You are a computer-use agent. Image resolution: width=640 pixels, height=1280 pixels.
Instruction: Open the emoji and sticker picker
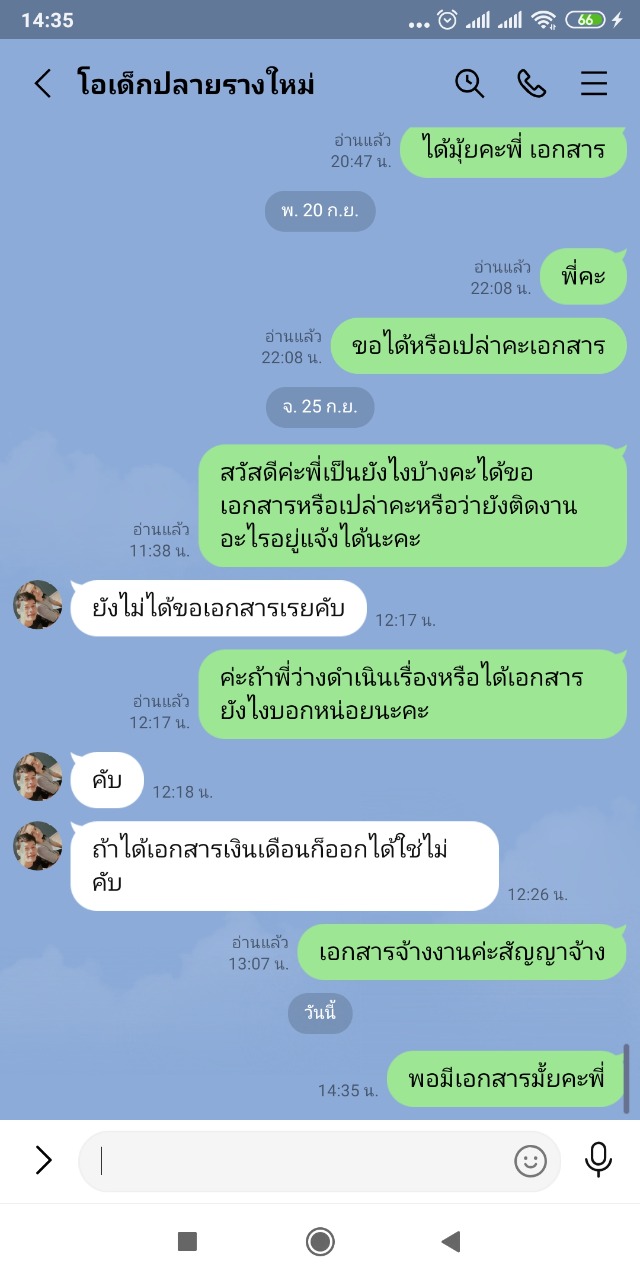pos(530,1161)
